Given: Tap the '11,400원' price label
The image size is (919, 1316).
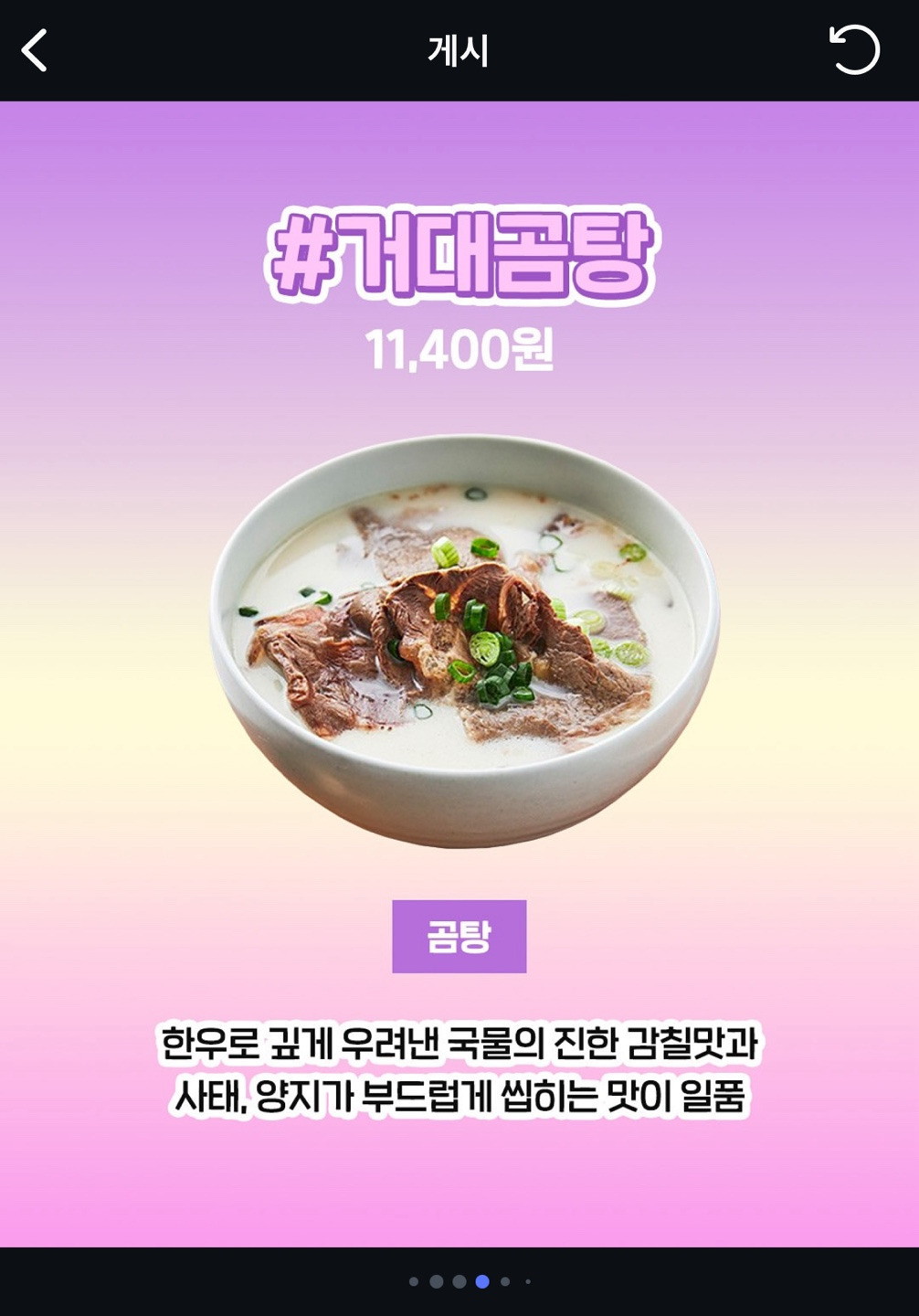Looking at the screenshot, I should coord(459,348).
